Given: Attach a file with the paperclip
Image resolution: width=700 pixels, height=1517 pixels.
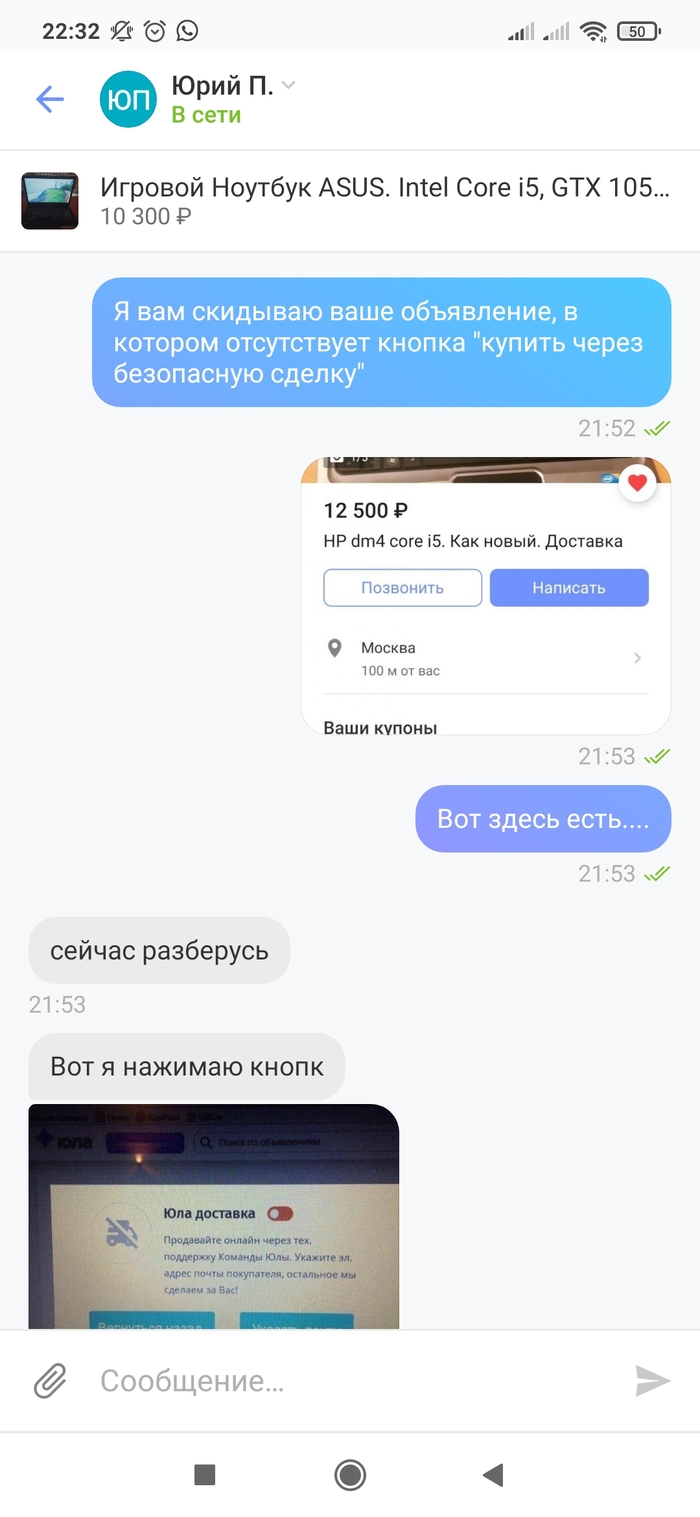Looking at the screenshot, I should click(x=50, y=1381).
